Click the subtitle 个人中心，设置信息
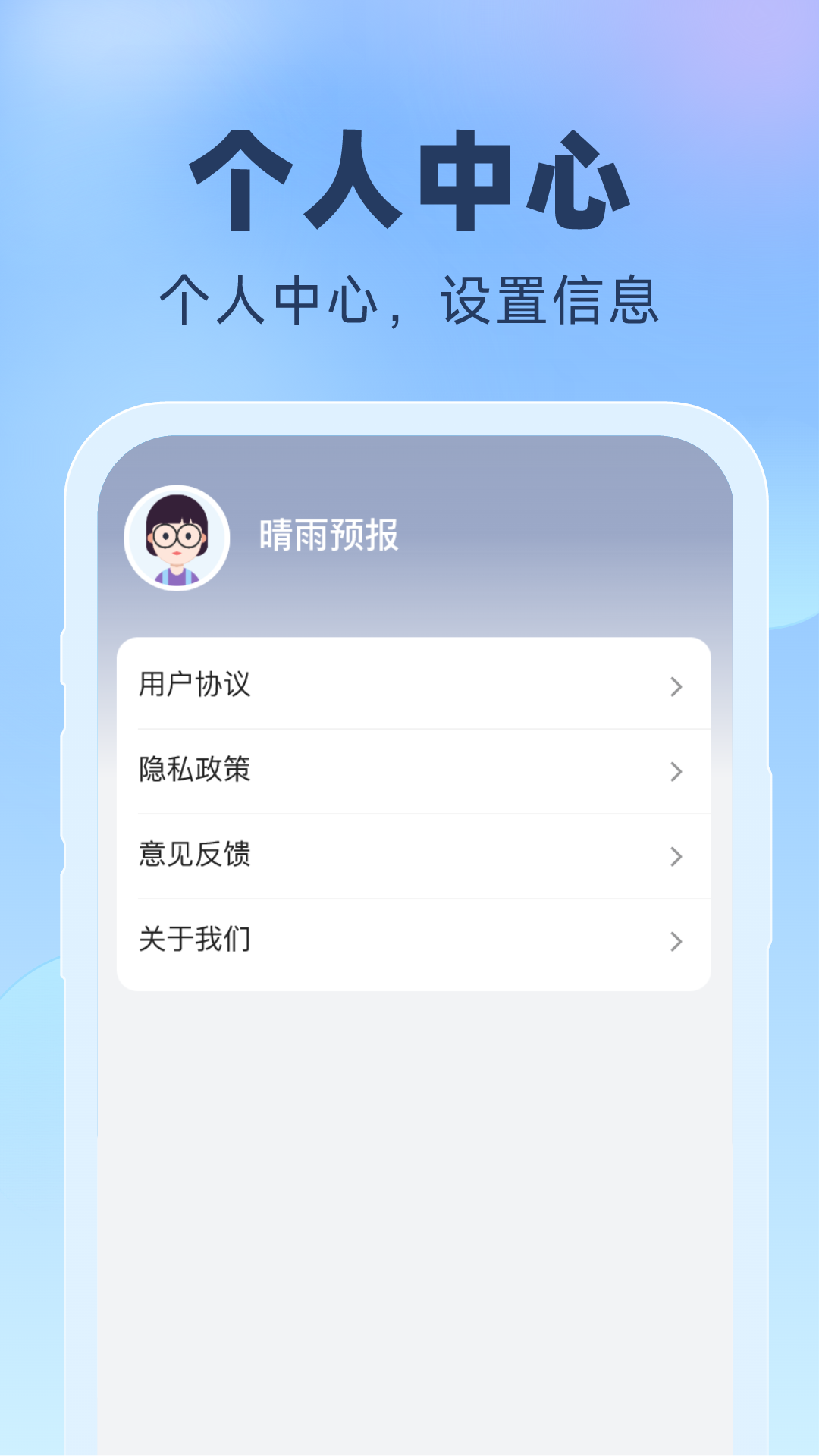 [x=409, y=297]
